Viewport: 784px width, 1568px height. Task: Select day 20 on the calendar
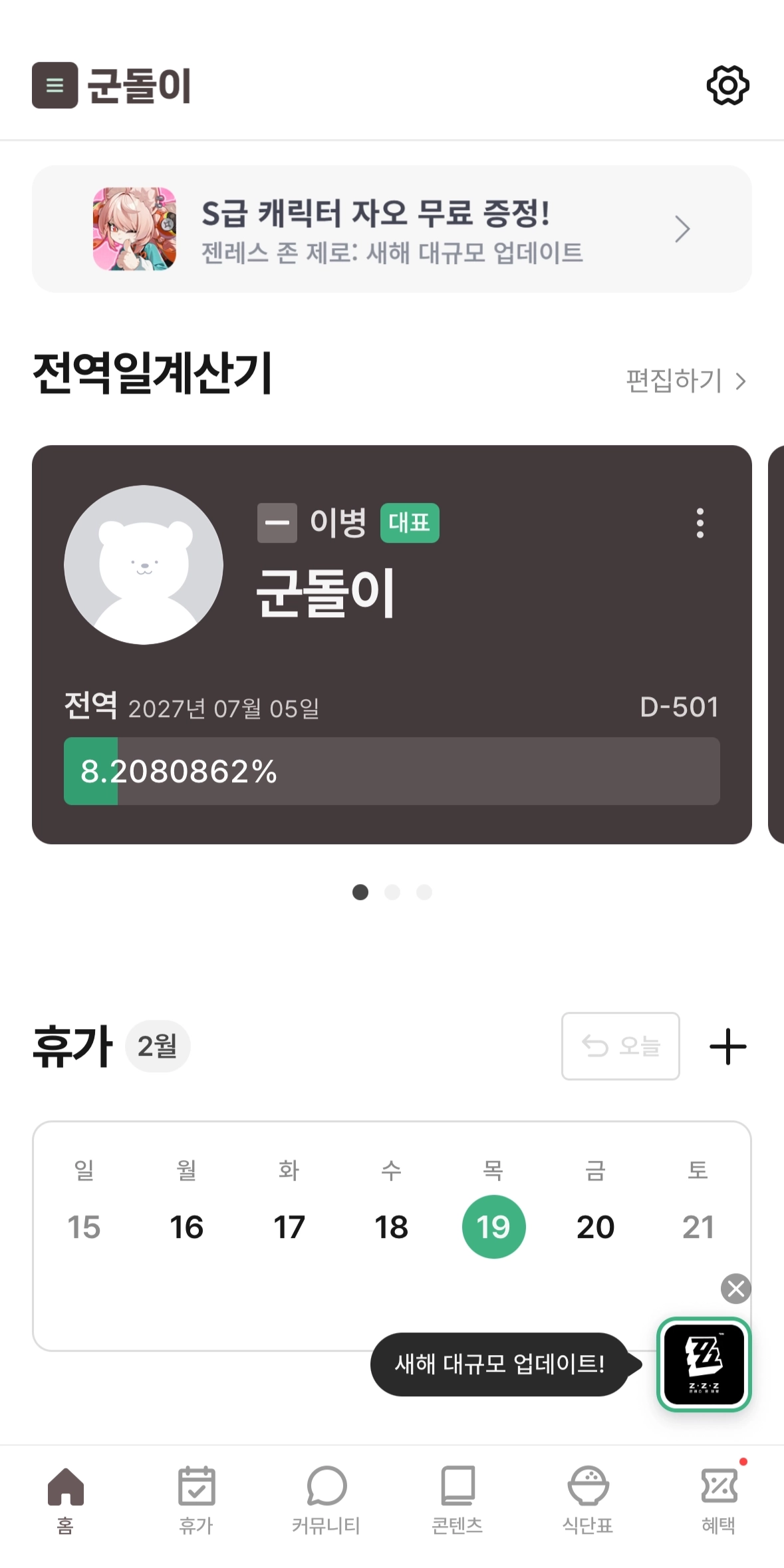[x=595, y=1227]
